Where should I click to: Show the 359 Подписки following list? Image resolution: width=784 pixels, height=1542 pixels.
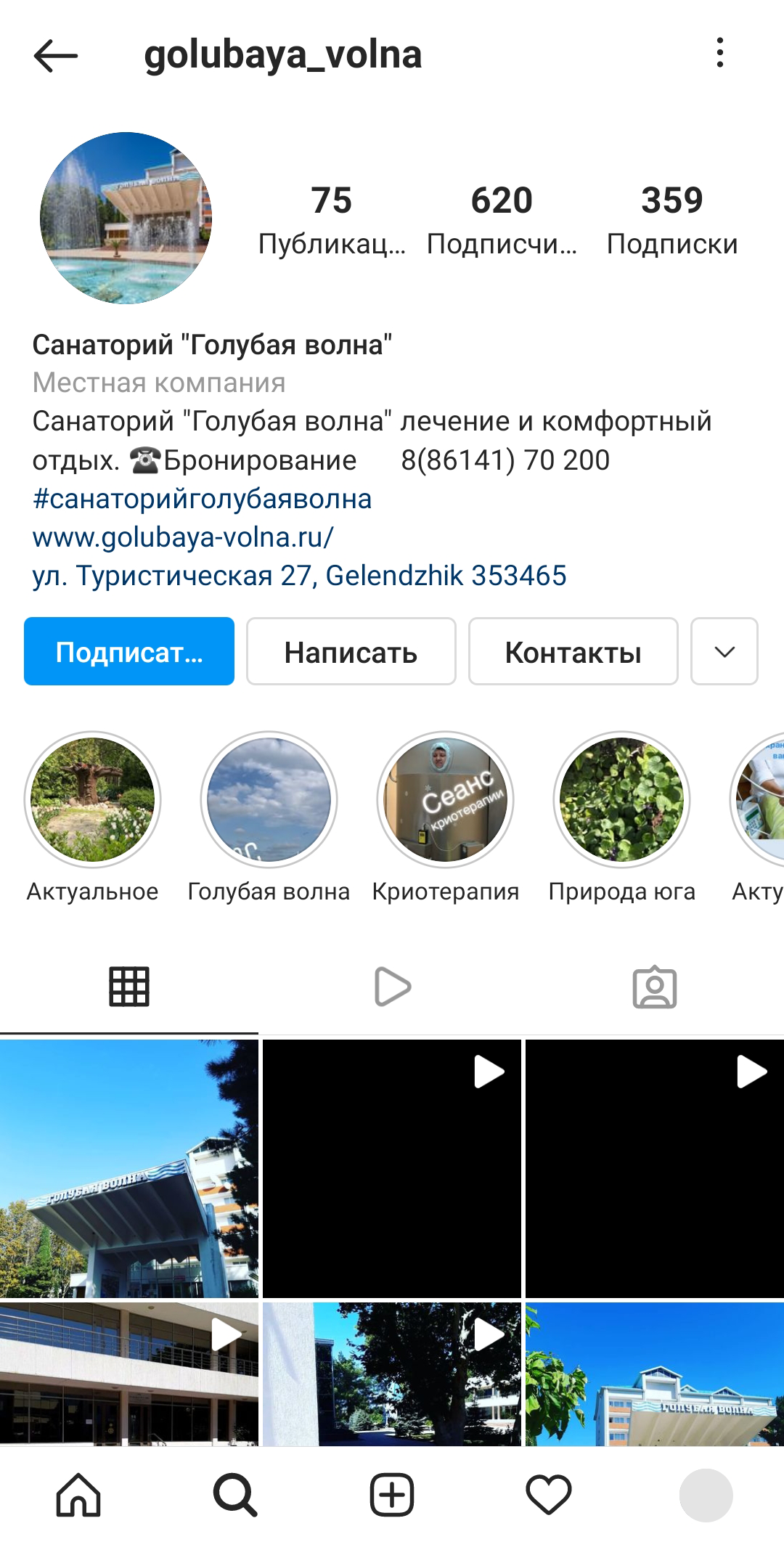click(x=671, y=219)
